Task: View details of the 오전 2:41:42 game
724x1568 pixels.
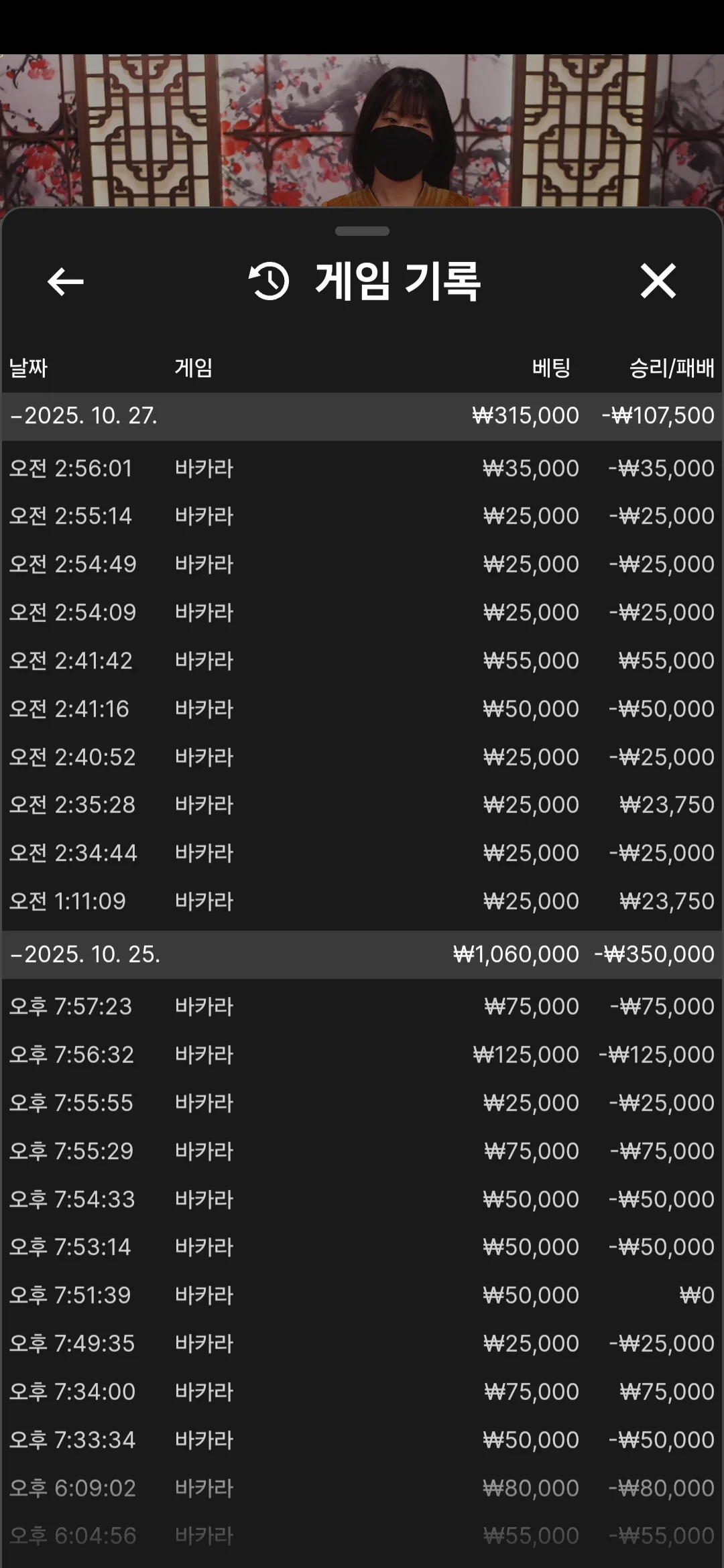Action: [362, 661]
